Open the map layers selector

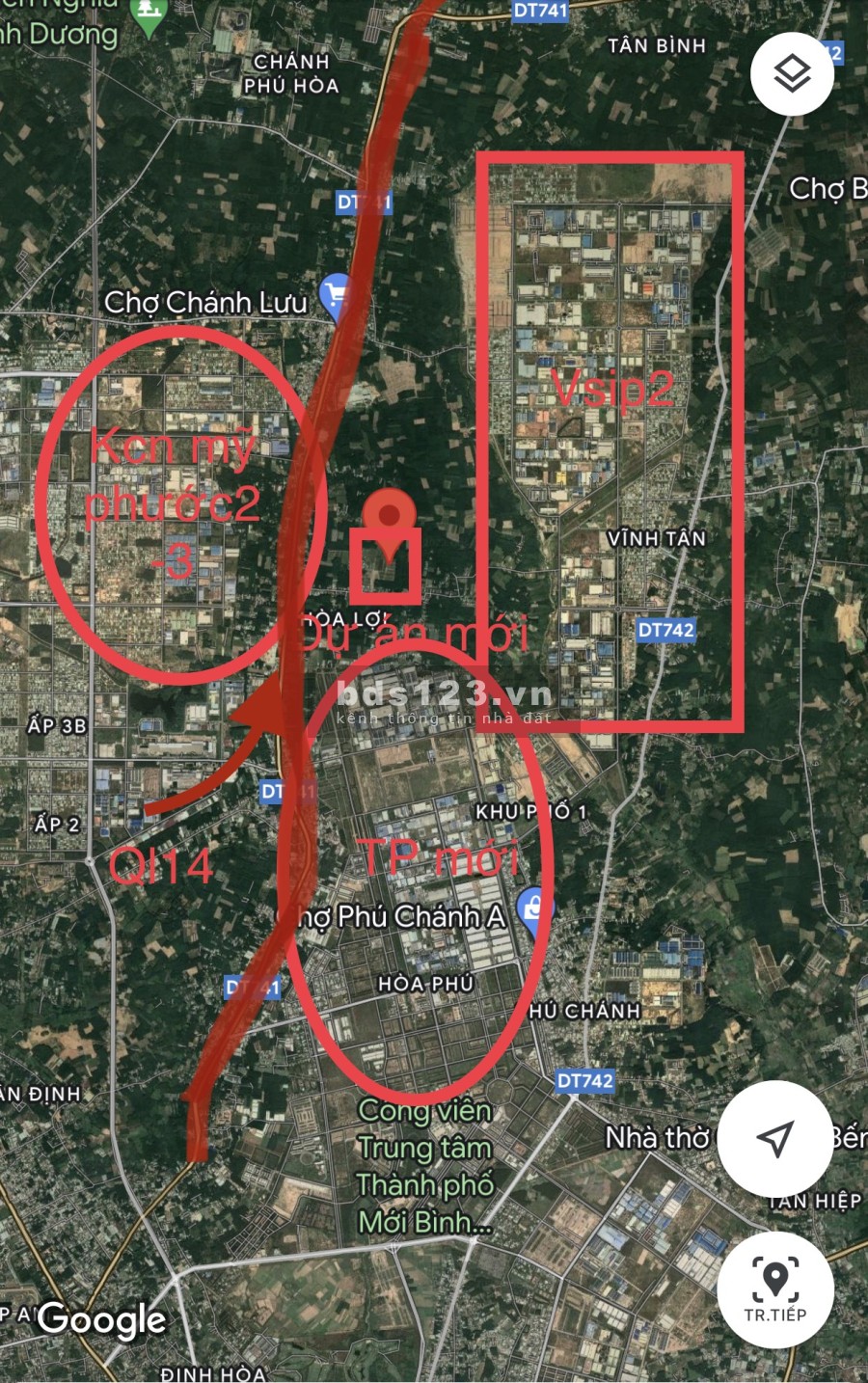coord(792,74)
